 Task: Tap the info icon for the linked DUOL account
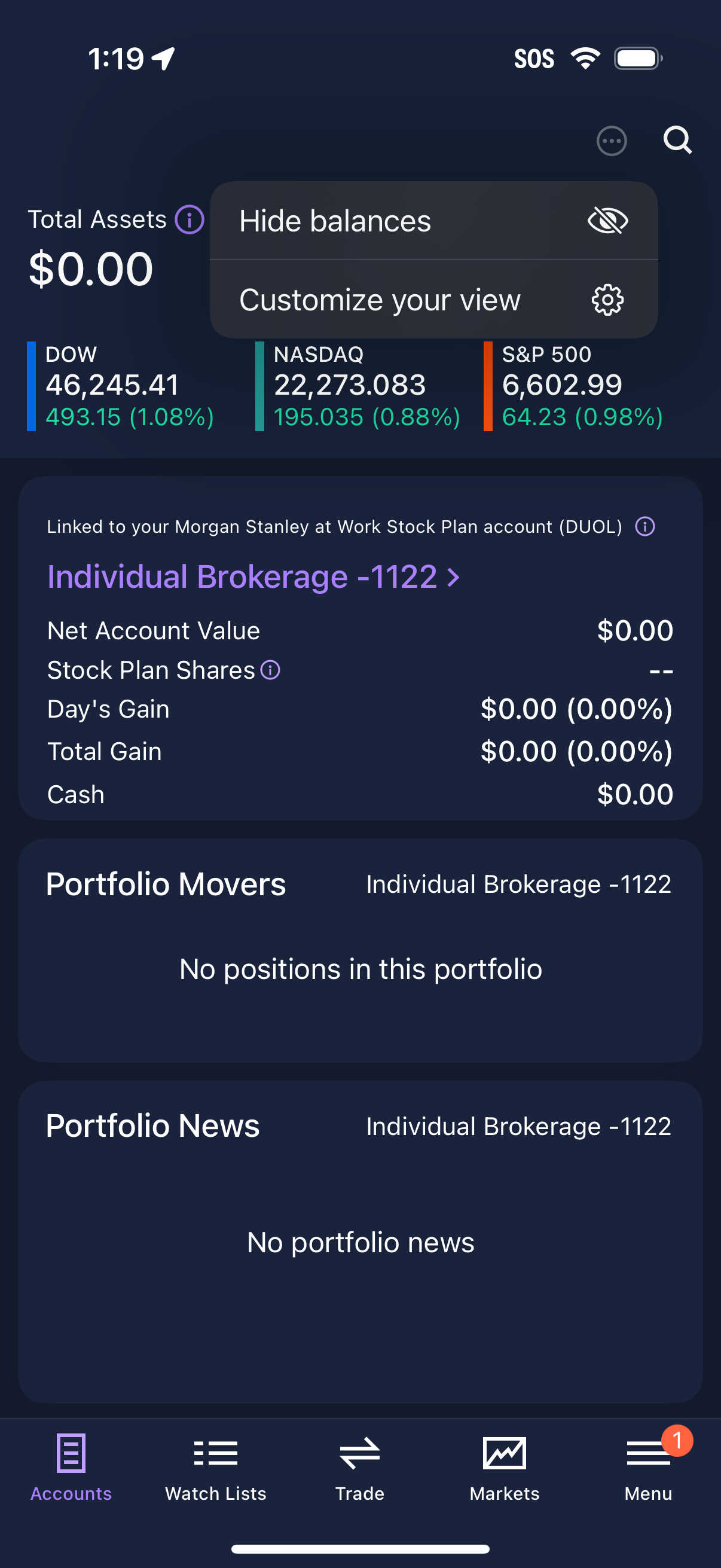645,526
